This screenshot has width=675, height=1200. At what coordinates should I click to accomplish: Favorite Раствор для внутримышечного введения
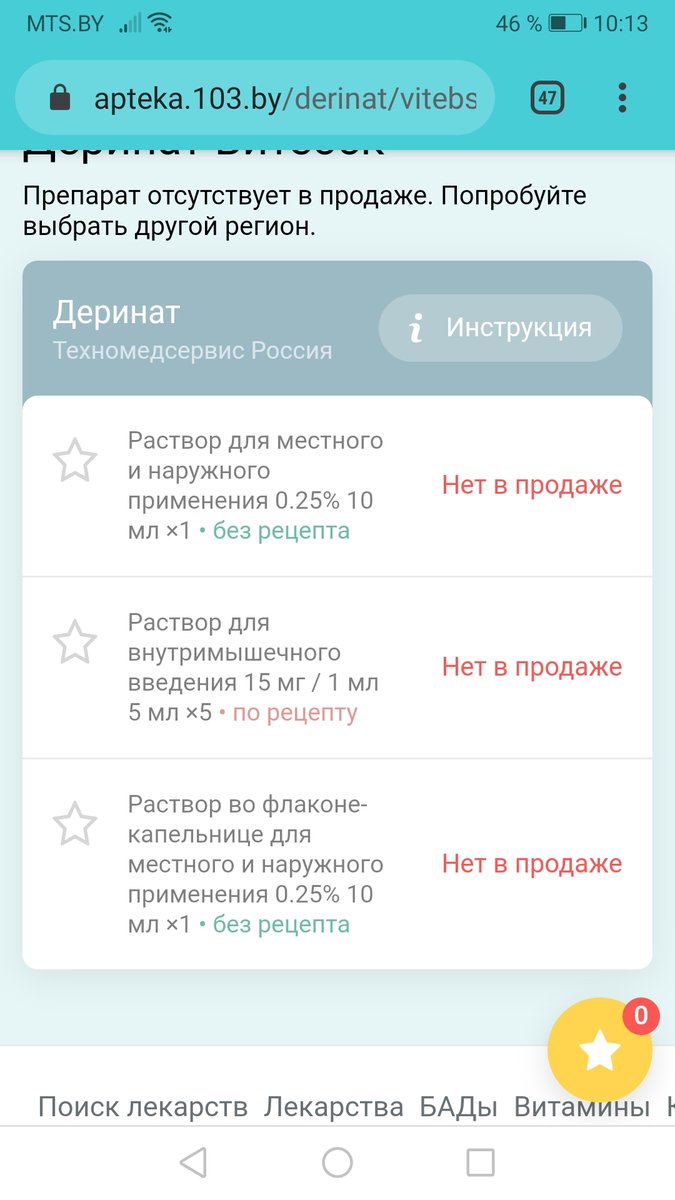[x=75, y=643]
